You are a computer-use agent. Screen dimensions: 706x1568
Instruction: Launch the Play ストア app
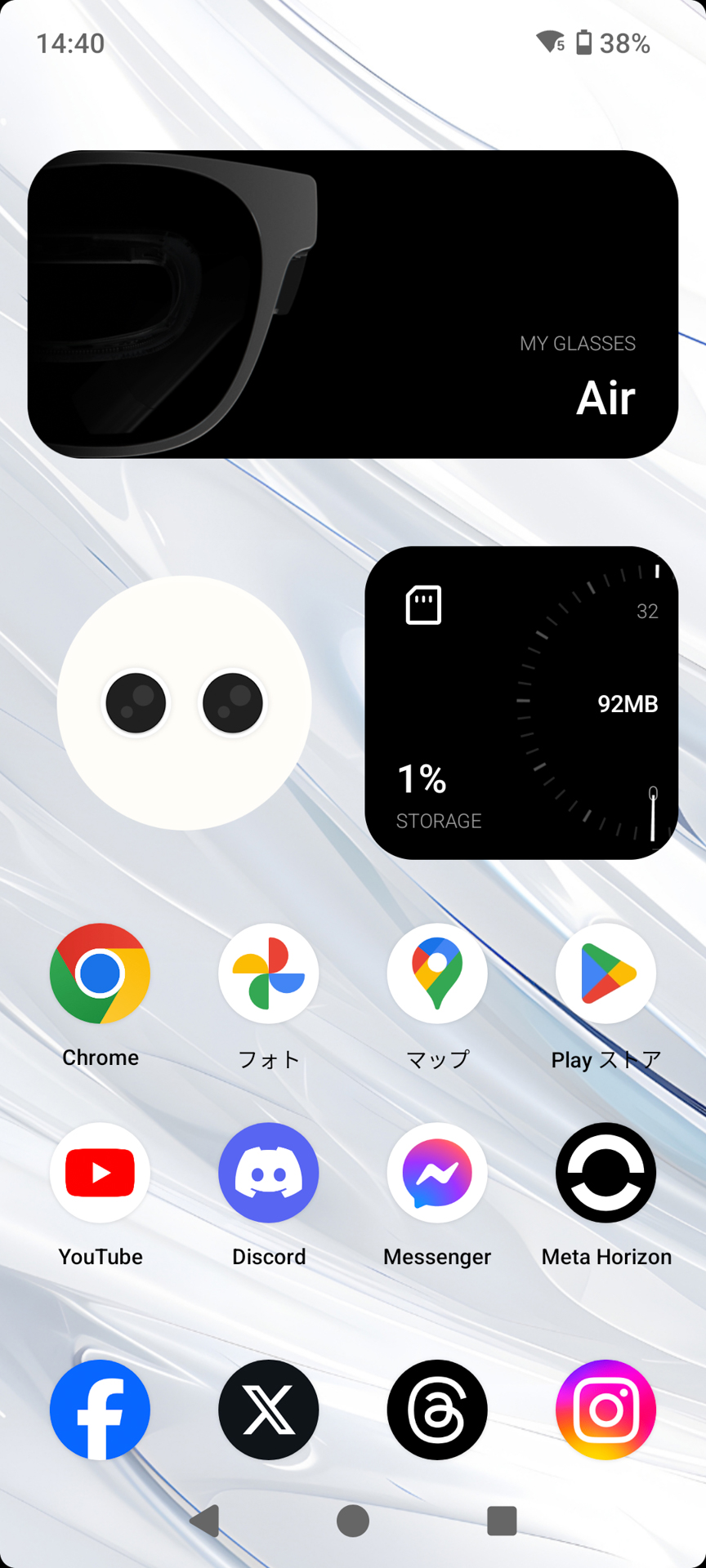(x=605, y=973)
